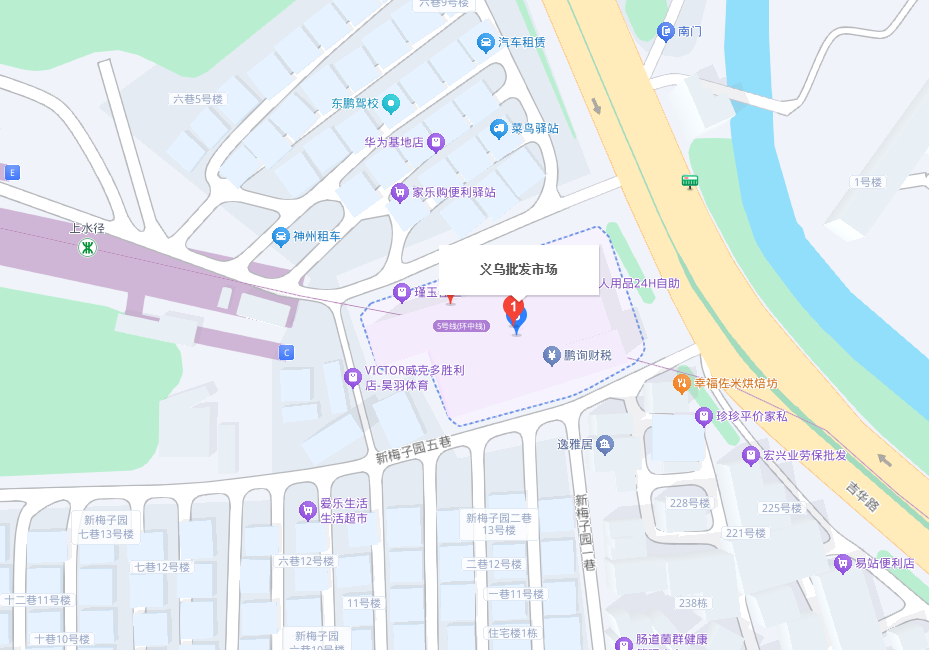The width and height of the screenshot is (929, 650).
Task: Select the 上水径 metro station icon
Action: pos(88,247)
